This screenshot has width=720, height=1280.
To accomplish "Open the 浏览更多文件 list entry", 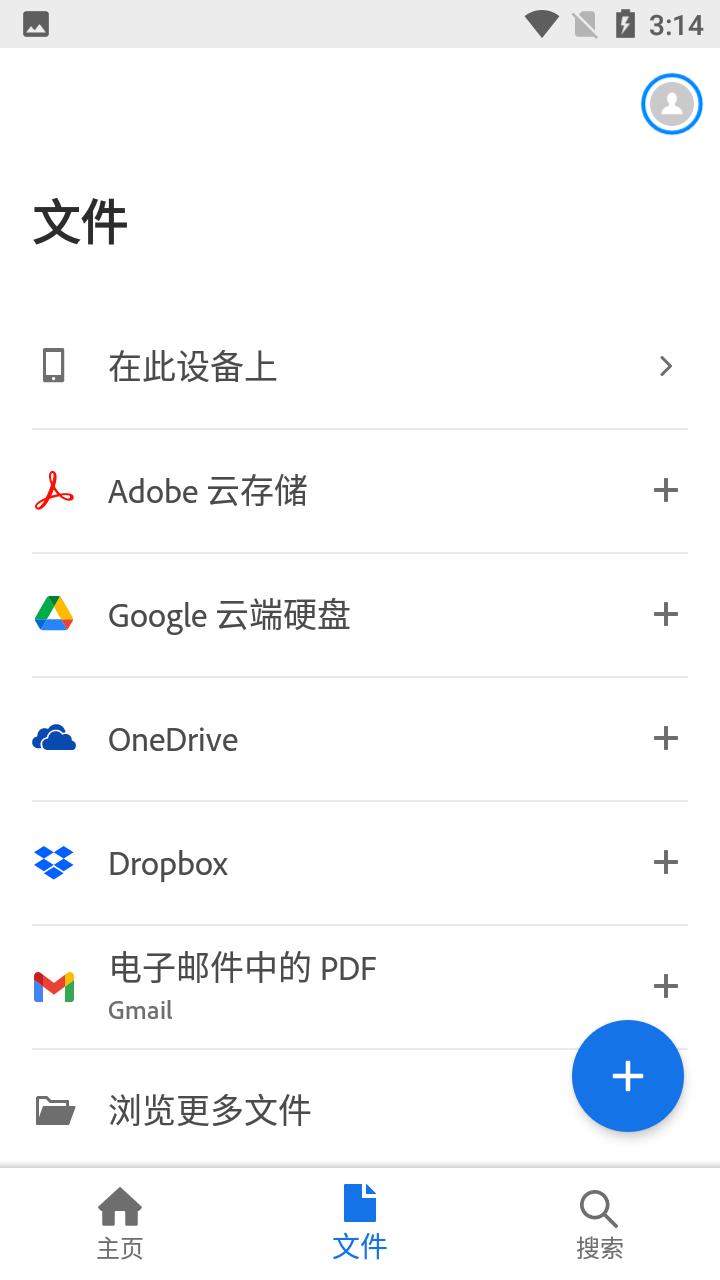I will click(209, 1110).
